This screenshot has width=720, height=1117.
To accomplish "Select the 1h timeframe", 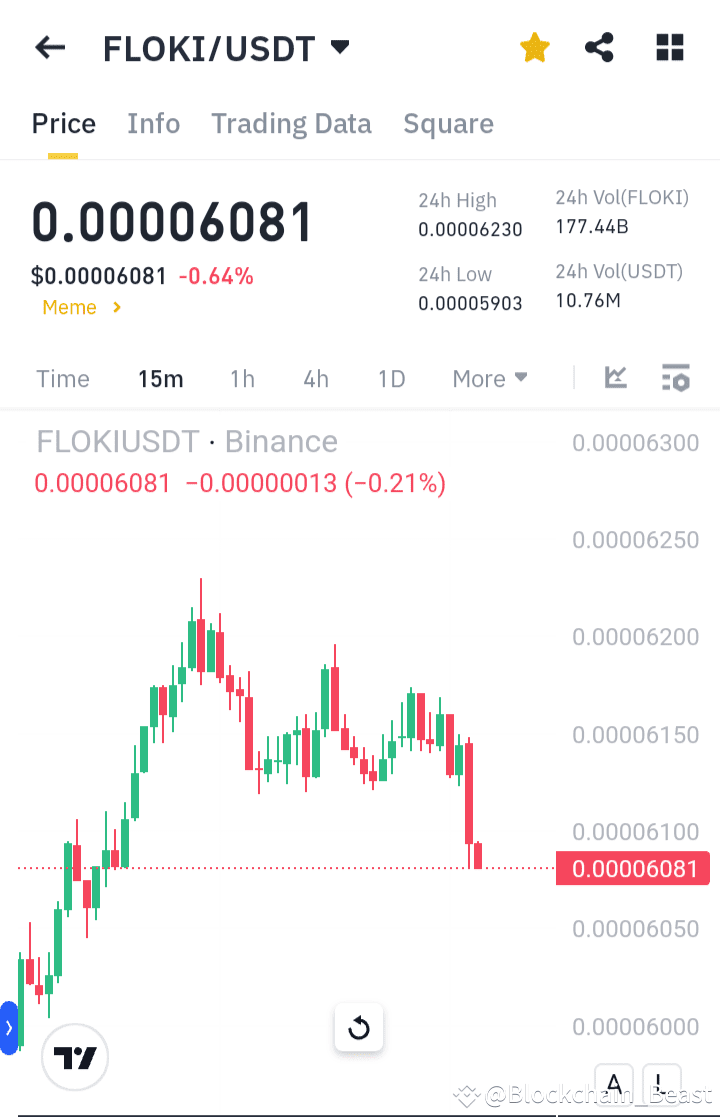I will point(242,378).
